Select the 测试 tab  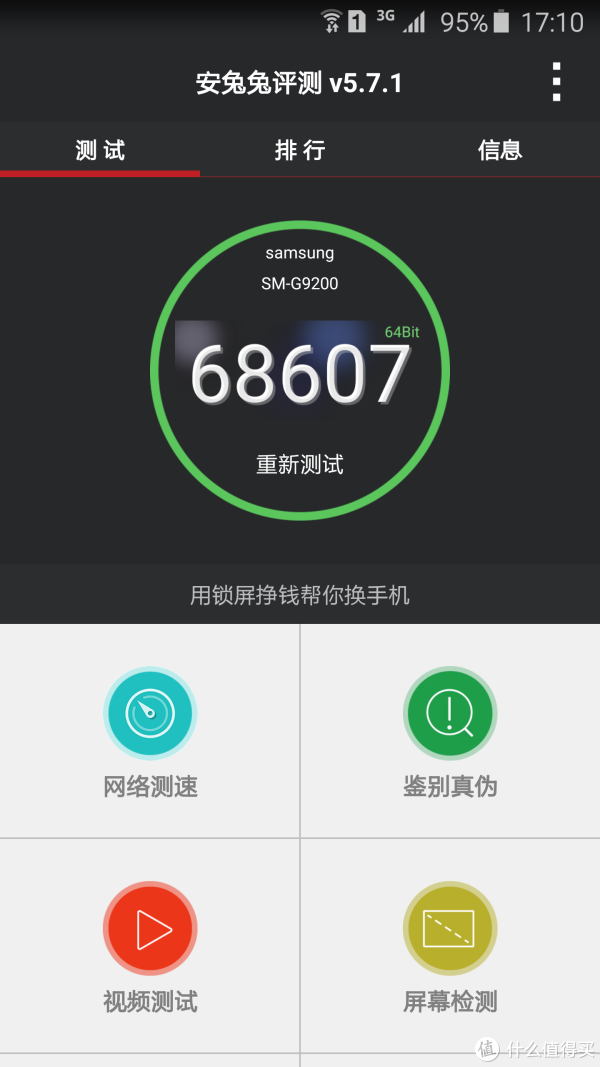click(x=100, y=150)
